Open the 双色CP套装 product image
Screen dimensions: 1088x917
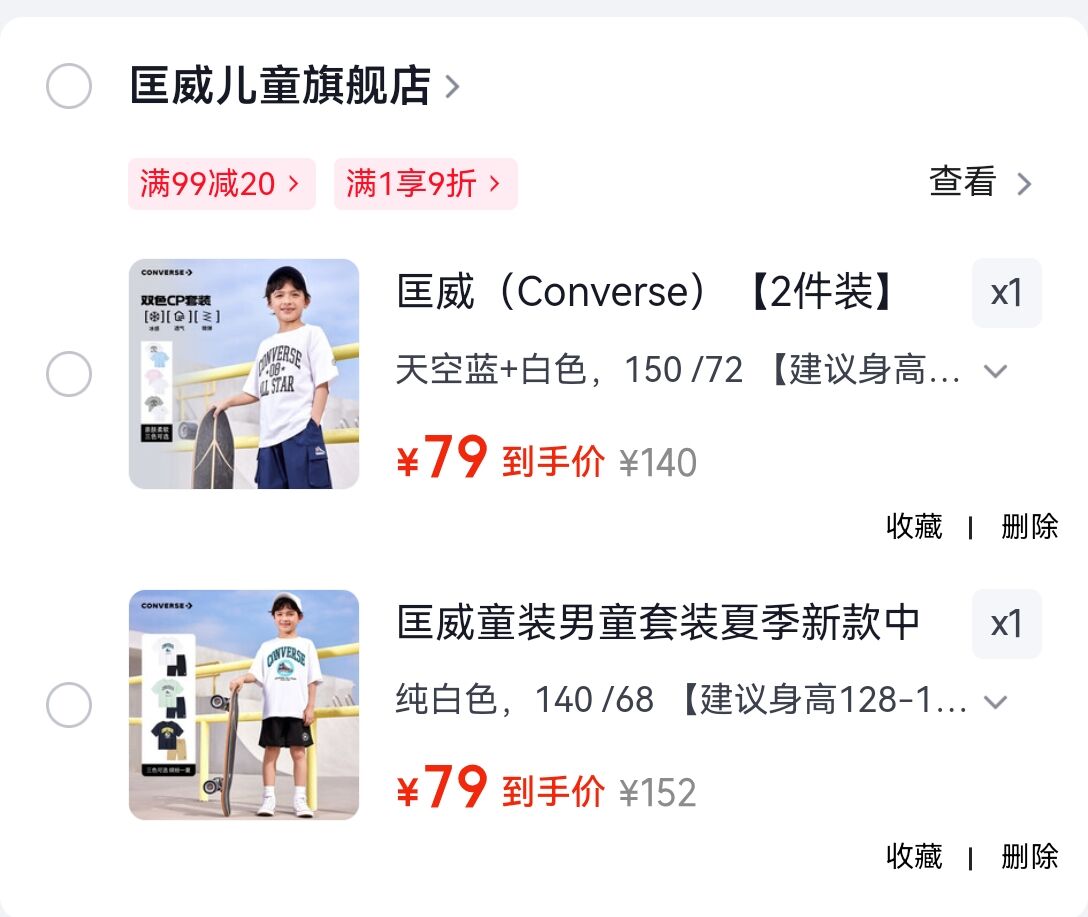tap(244, 374)
